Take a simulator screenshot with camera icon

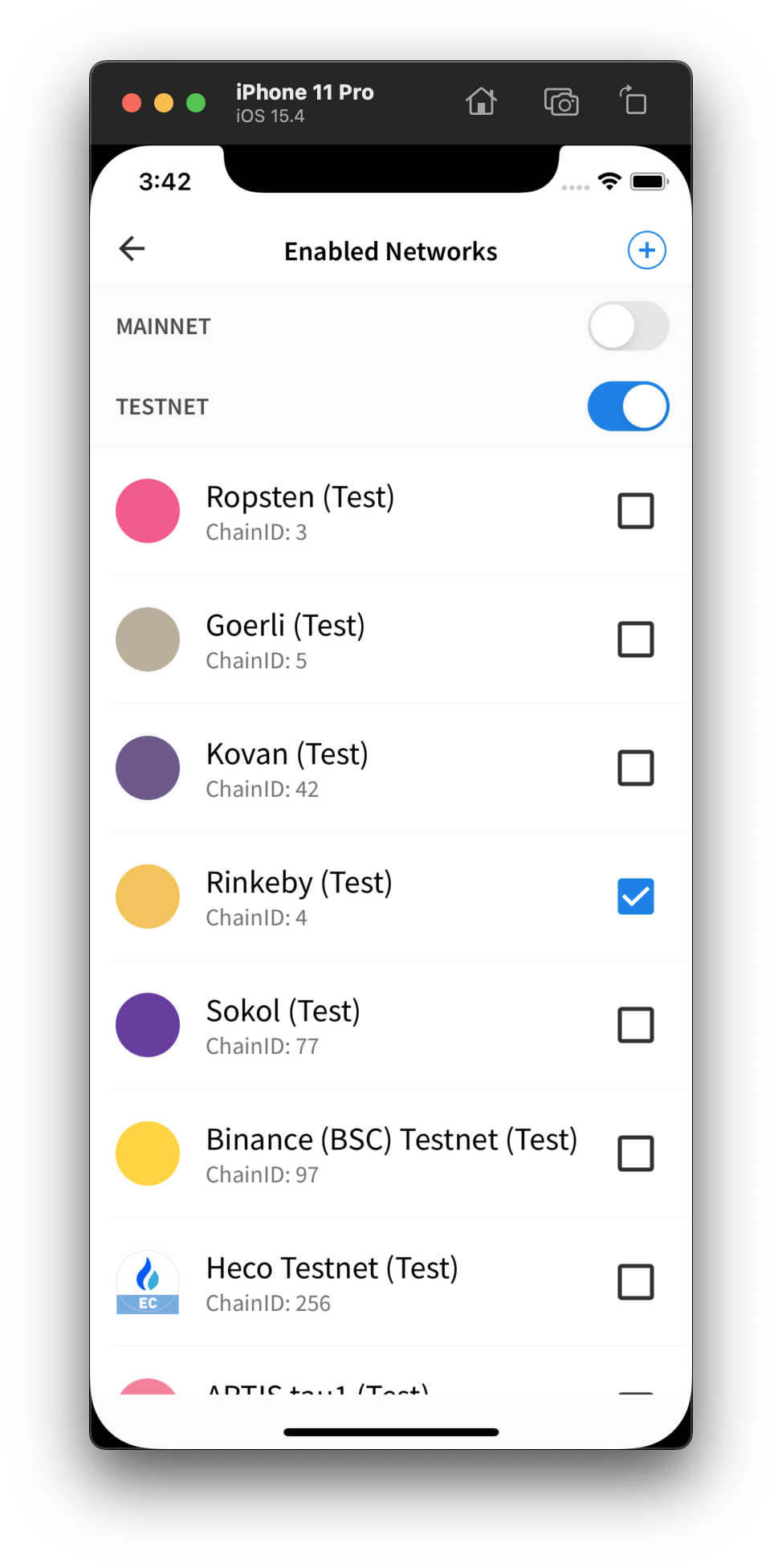pos(561,102)
